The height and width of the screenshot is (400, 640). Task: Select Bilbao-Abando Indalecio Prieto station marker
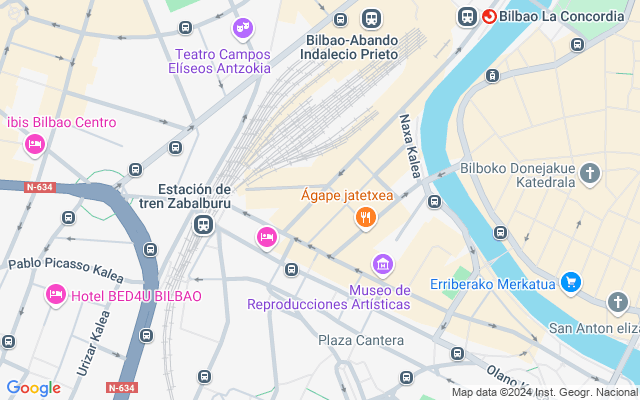371,19
